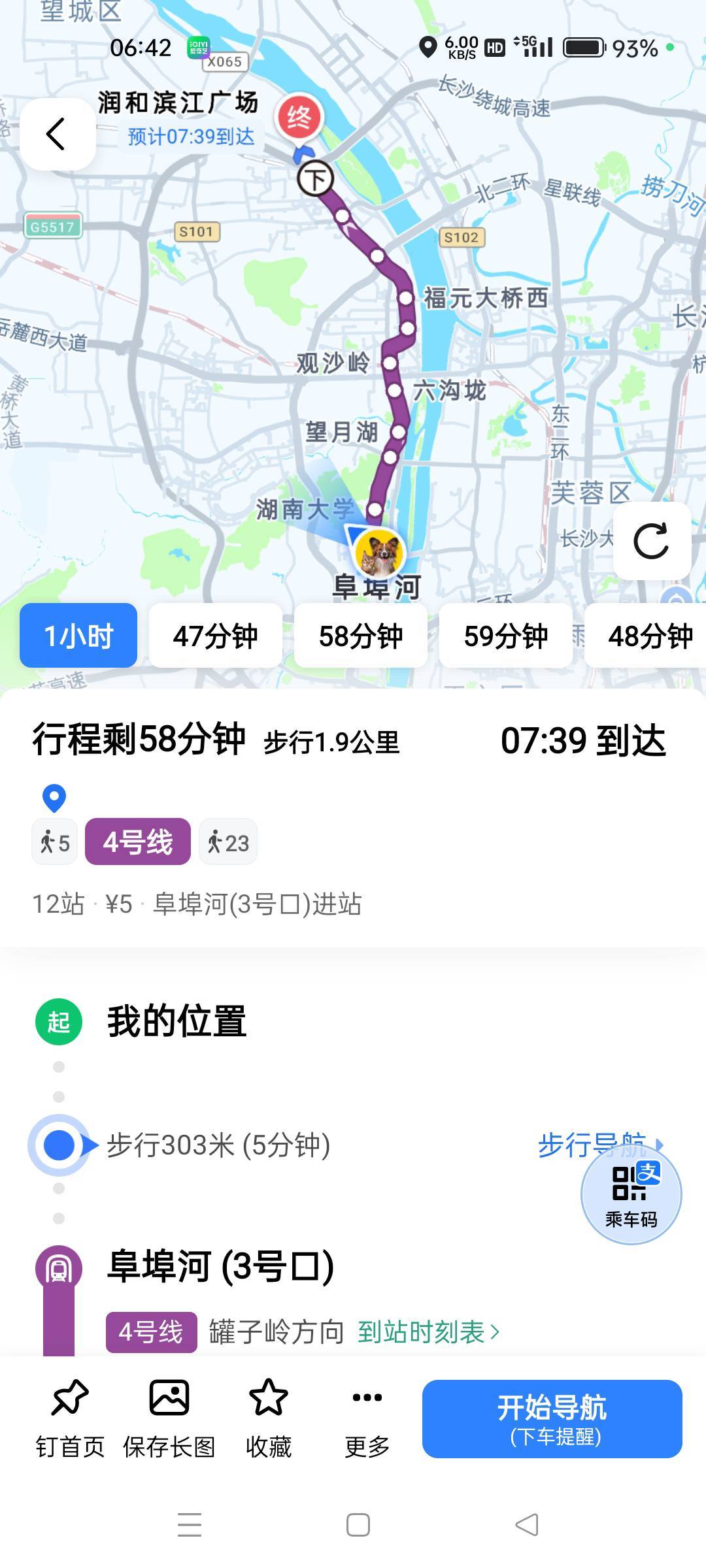The image size is (706, 1568).
Task: Refresh the route on the map
Action: (x=651, y=541)
